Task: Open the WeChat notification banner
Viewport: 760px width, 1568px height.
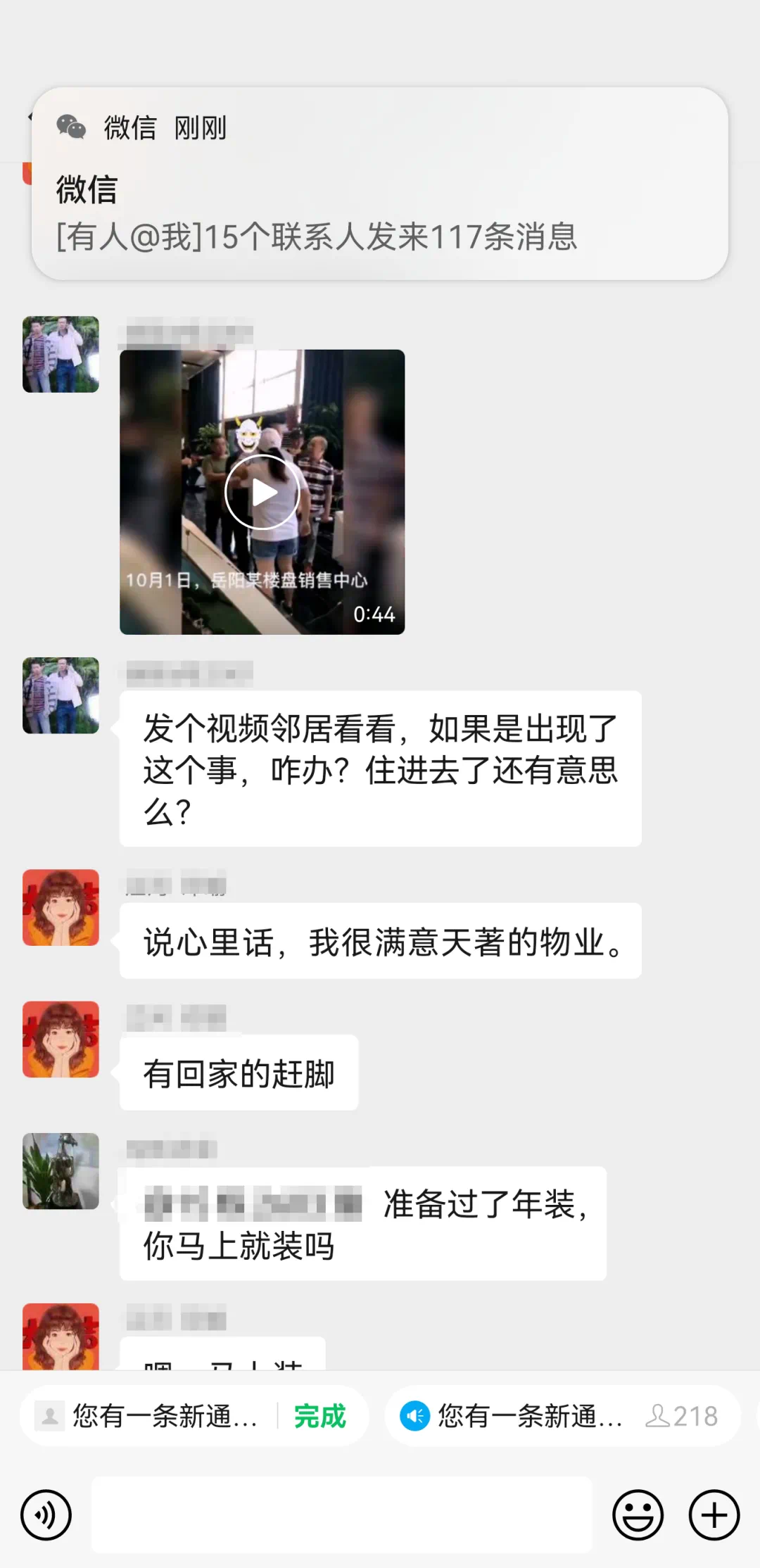Action: (x=380, y=184)
